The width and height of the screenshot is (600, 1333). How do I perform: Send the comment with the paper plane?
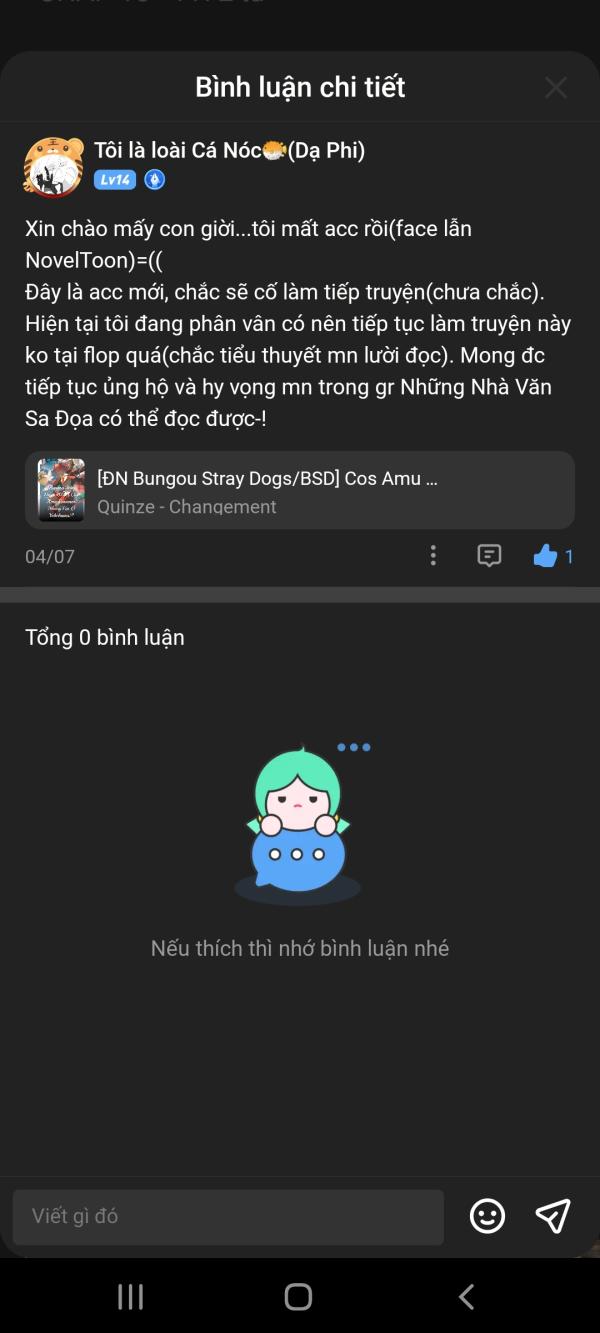click(x=553, y=1216)
